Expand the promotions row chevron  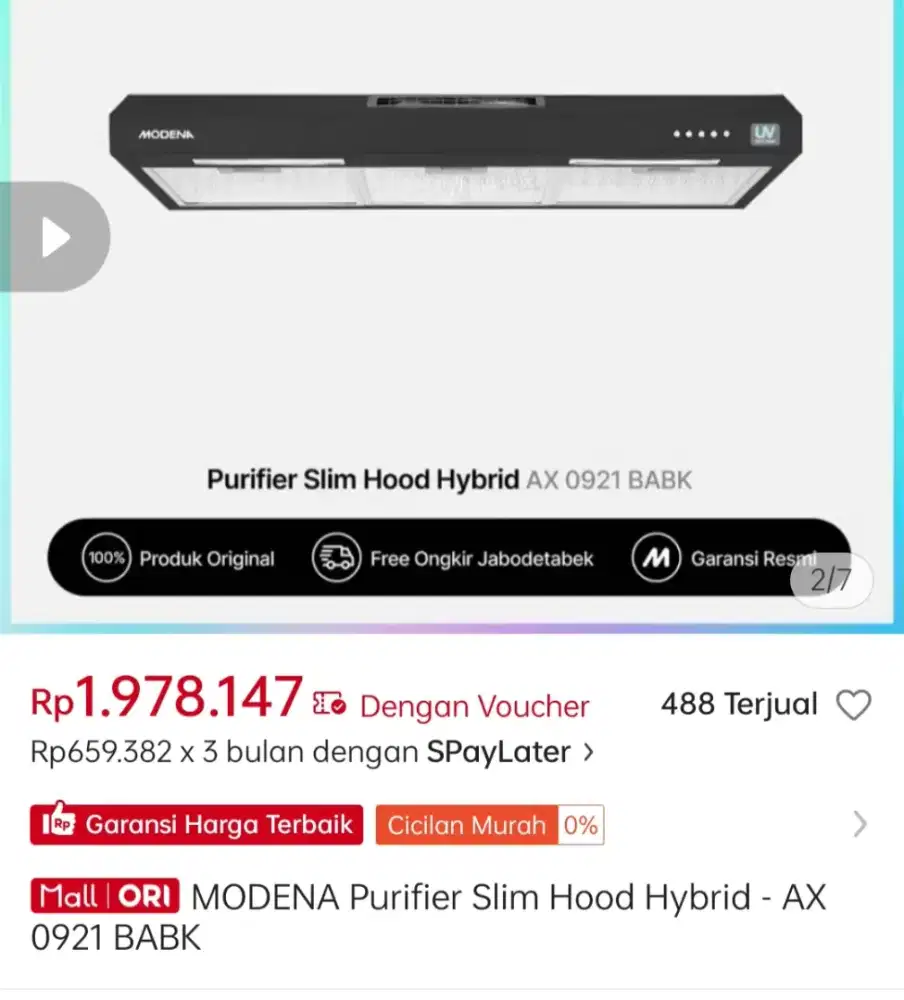coord(858,824)
